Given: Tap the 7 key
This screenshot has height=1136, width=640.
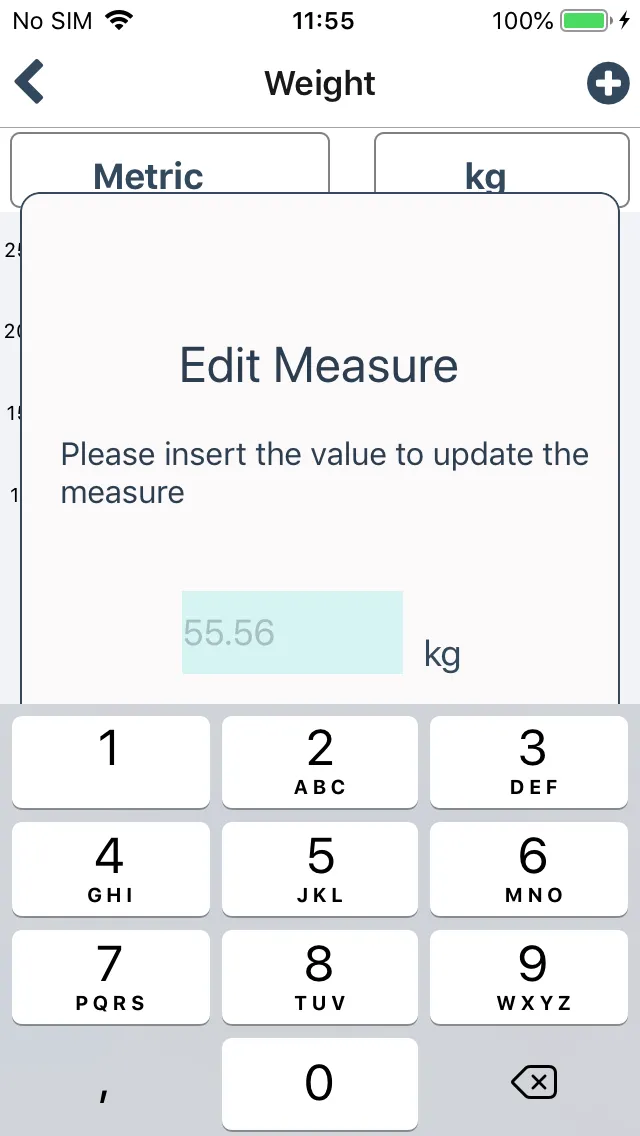Looking at the screenshot, I should [x=110, y=976].
